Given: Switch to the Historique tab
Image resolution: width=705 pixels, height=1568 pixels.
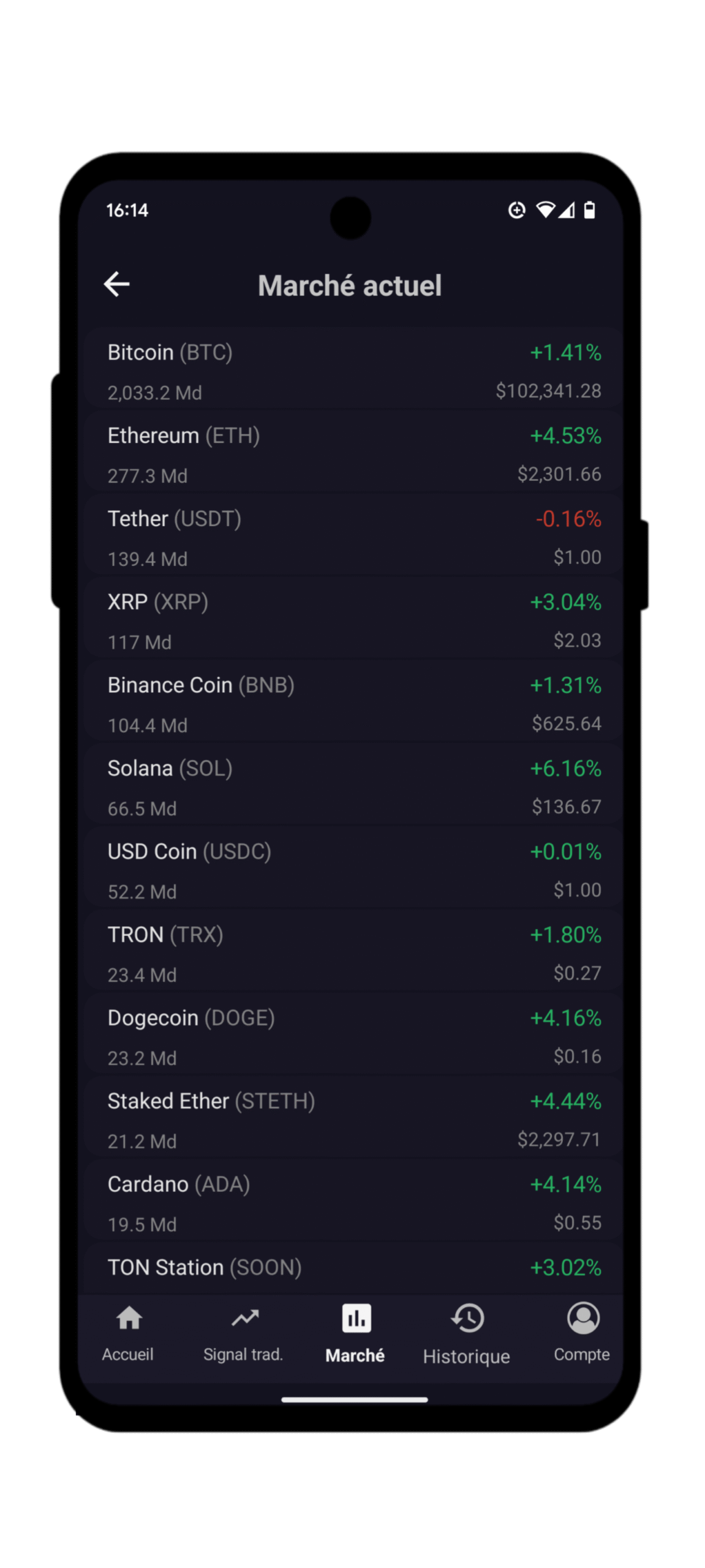Looking at the screenshot, I should (x=467, y=1335).
